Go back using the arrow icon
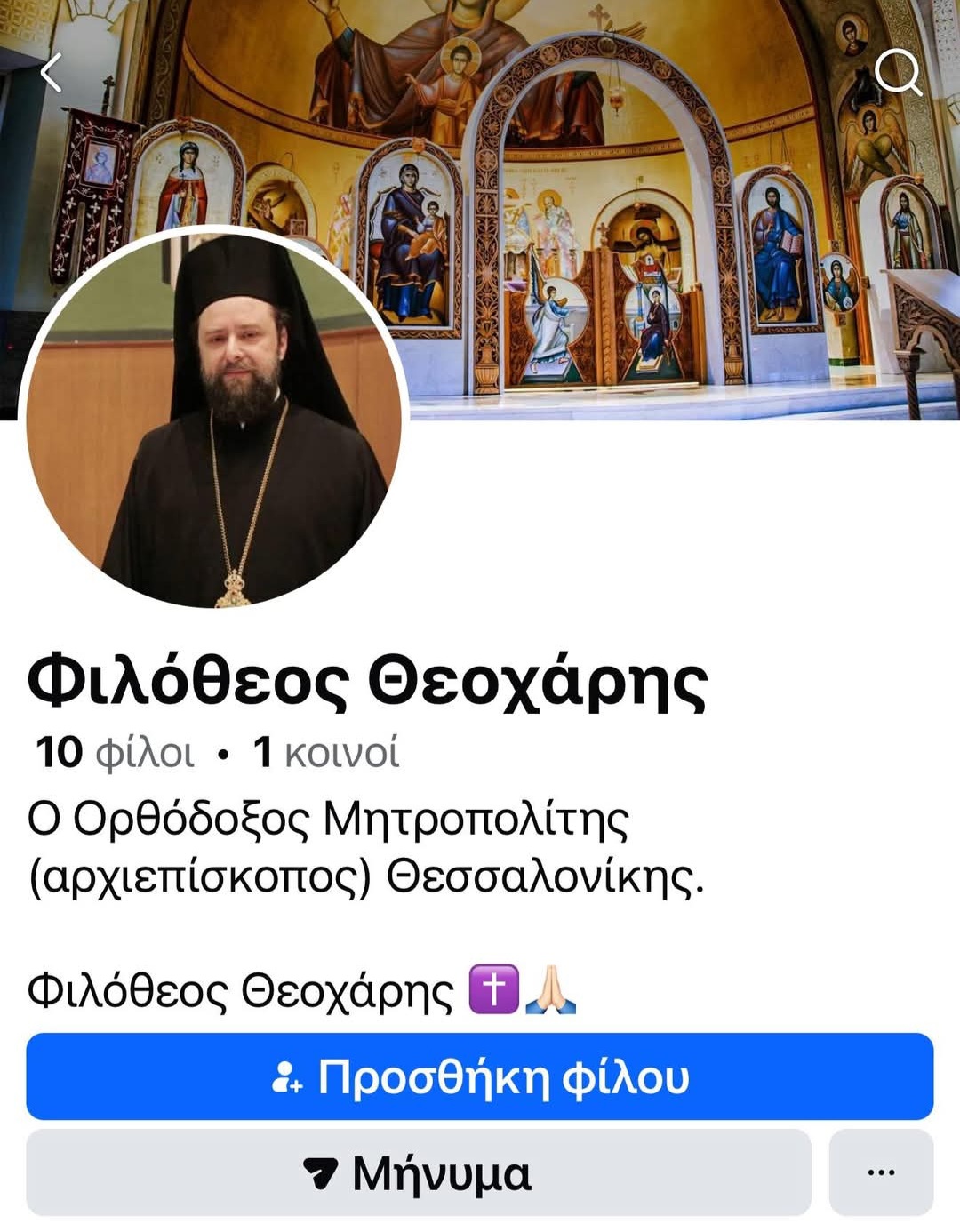 [x=52, y=73]
